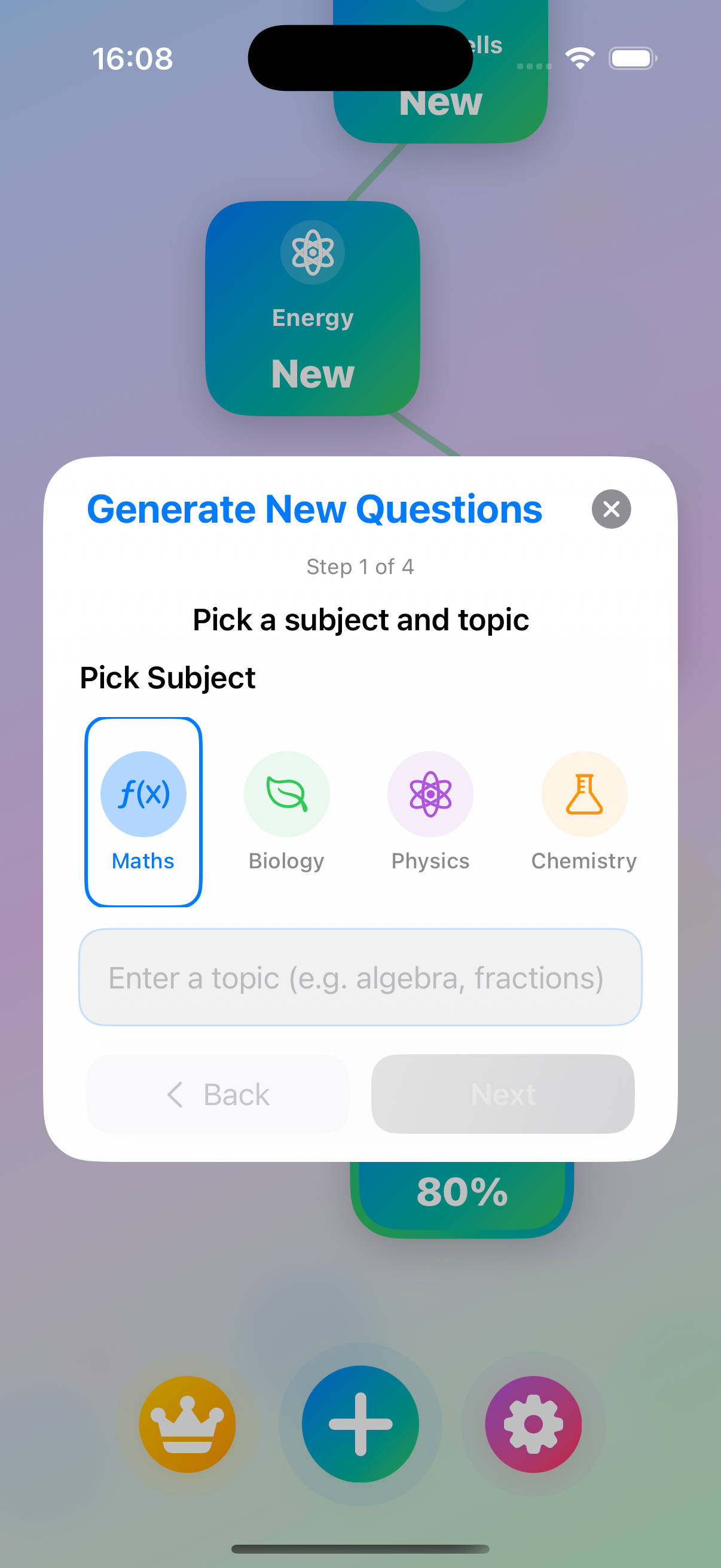Tap the battery indicator in the status bar
The width and height of the screenshot is (721, 1568).
[x=631, y=58]
